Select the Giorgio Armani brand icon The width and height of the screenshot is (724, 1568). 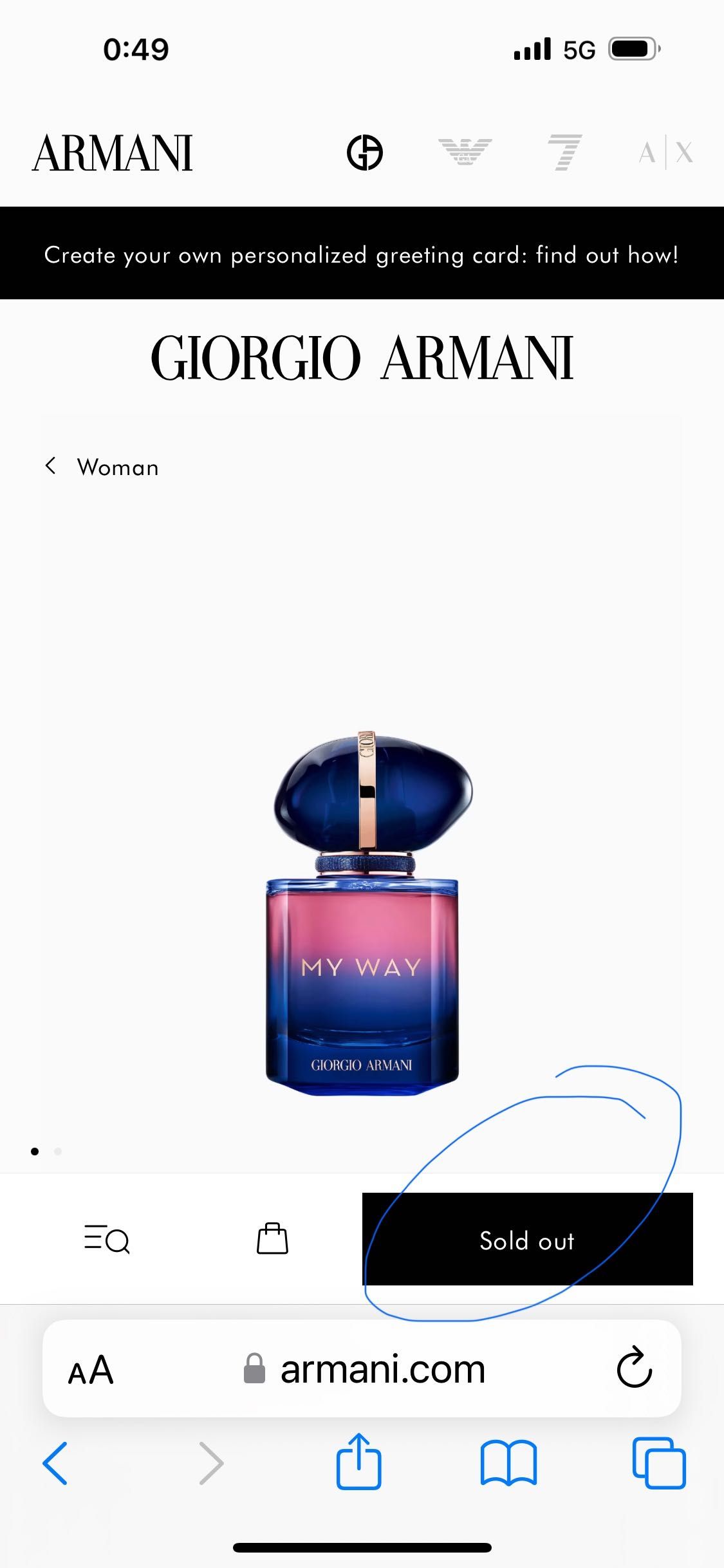tap(365, 153)
